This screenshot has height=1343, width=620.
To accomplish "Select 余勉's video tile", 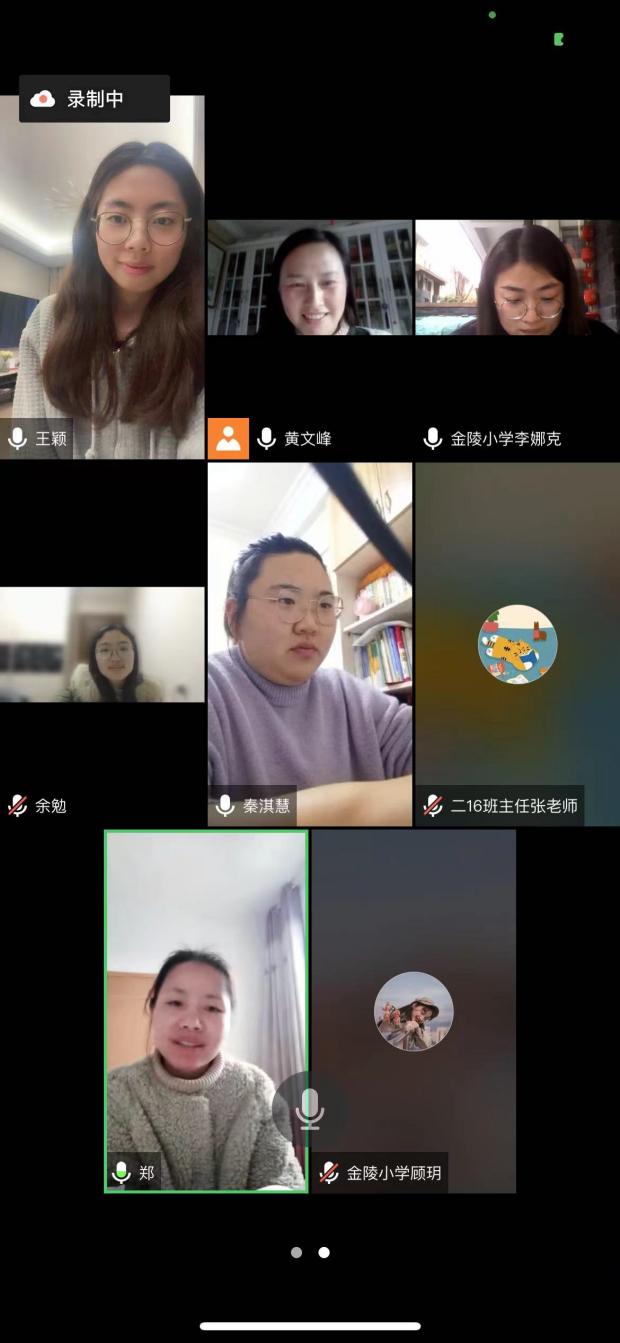I will pyautogui.click(x=102, y=645).
